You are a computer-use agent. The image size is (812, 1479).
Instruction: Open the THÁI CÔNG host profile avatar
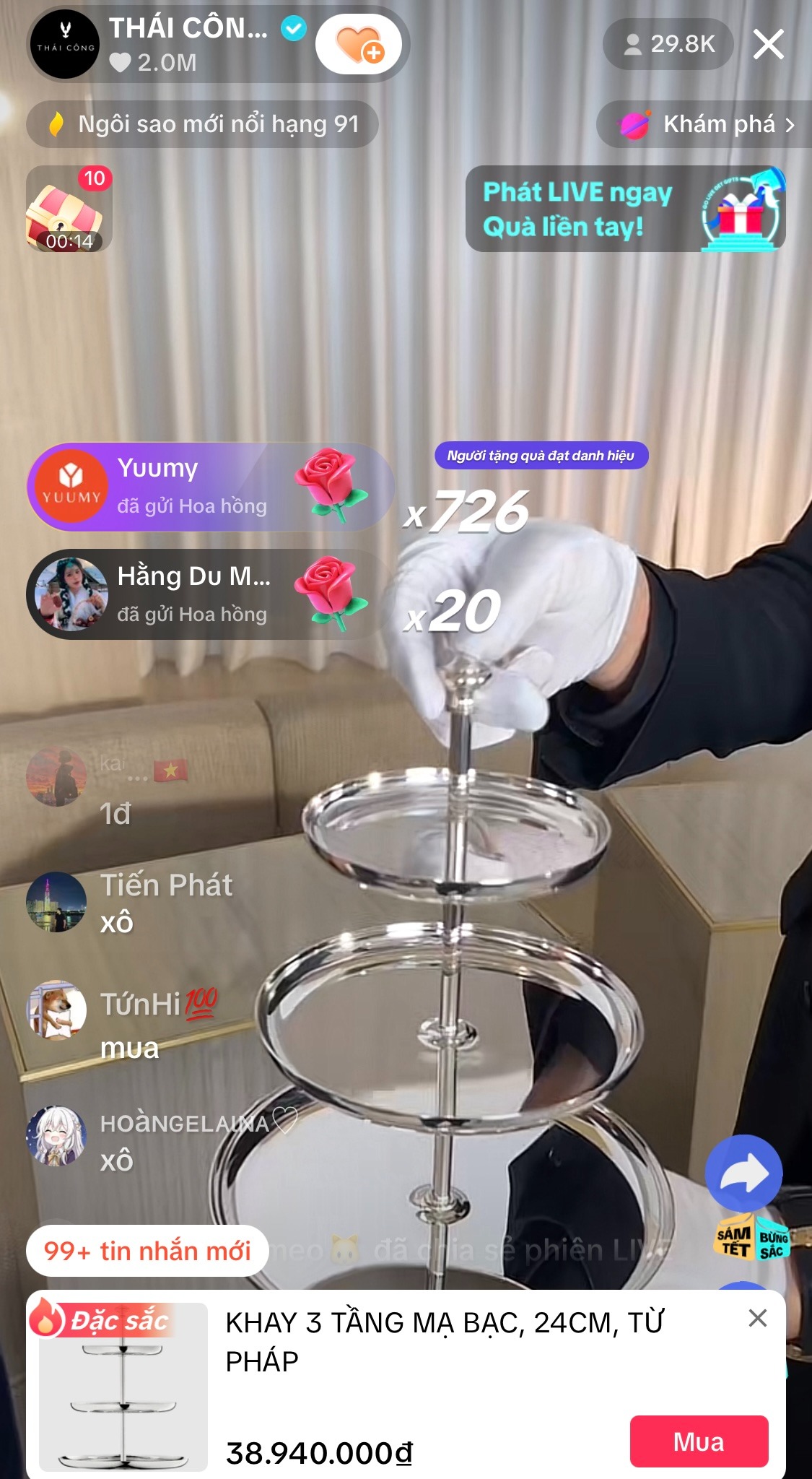pos(65,44)
